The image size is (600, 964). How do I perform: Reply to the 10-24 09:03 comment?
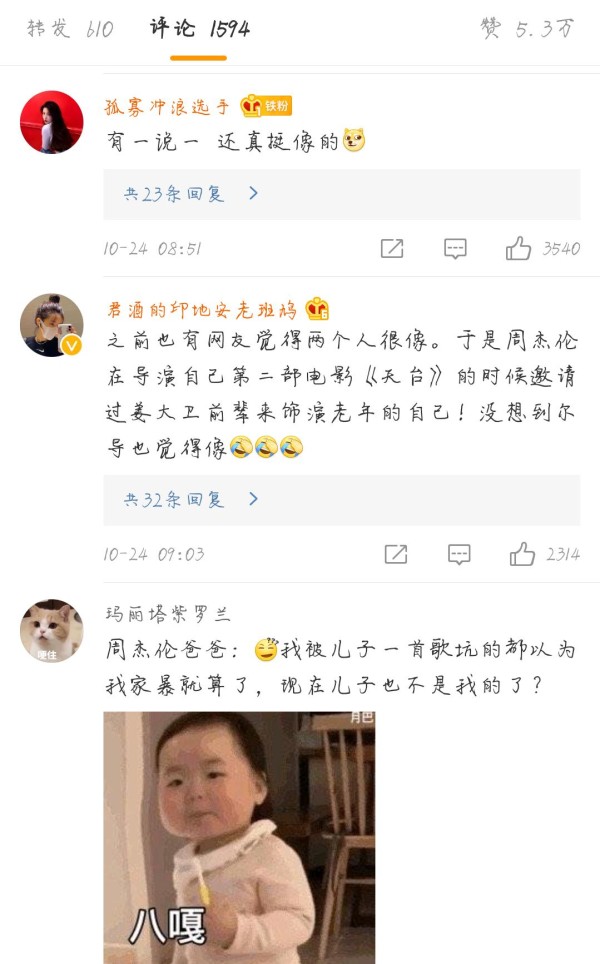pyautogui.click(x=459, y=554)
